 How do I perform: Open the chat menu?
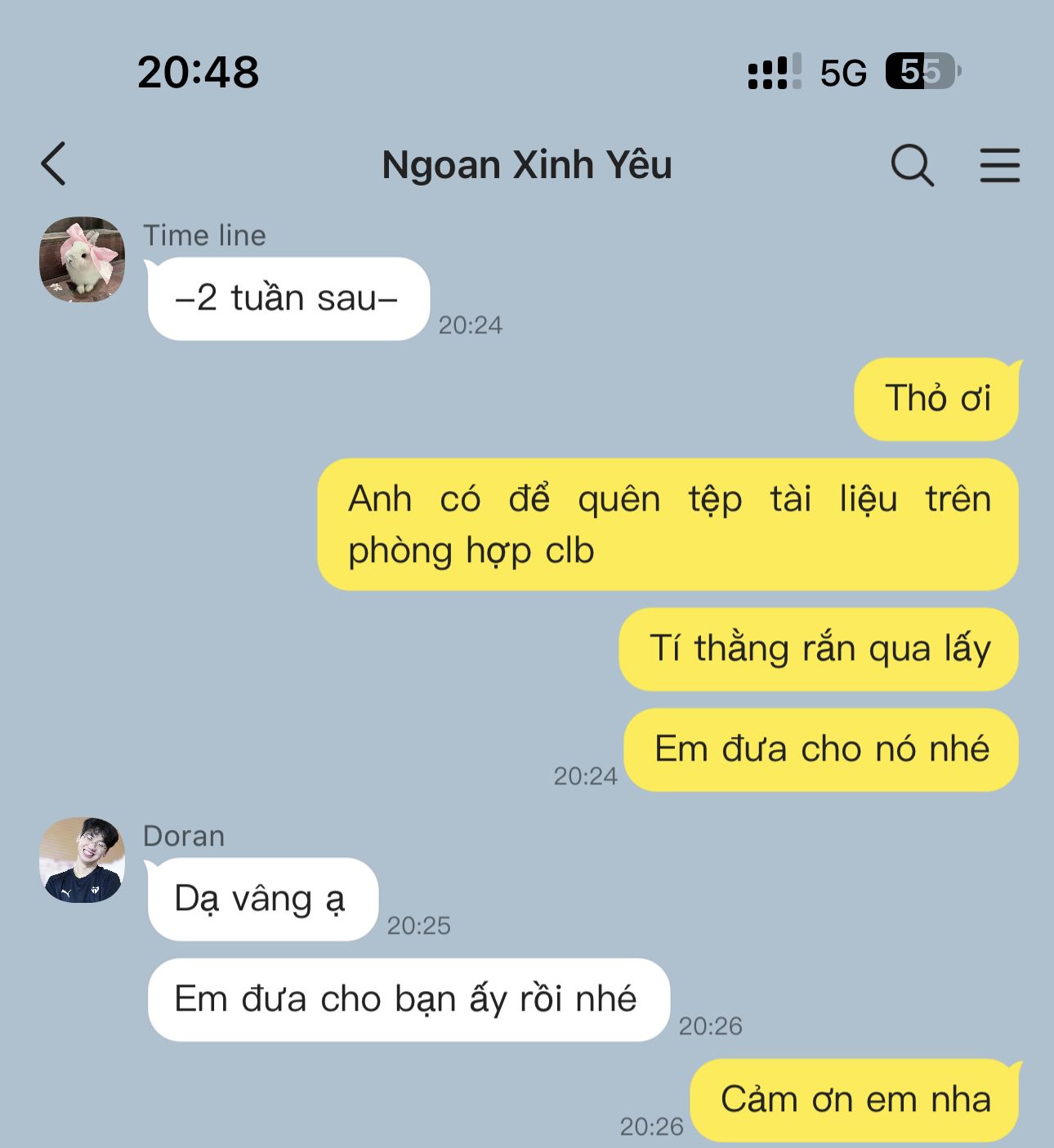click(x=999, y=165)
